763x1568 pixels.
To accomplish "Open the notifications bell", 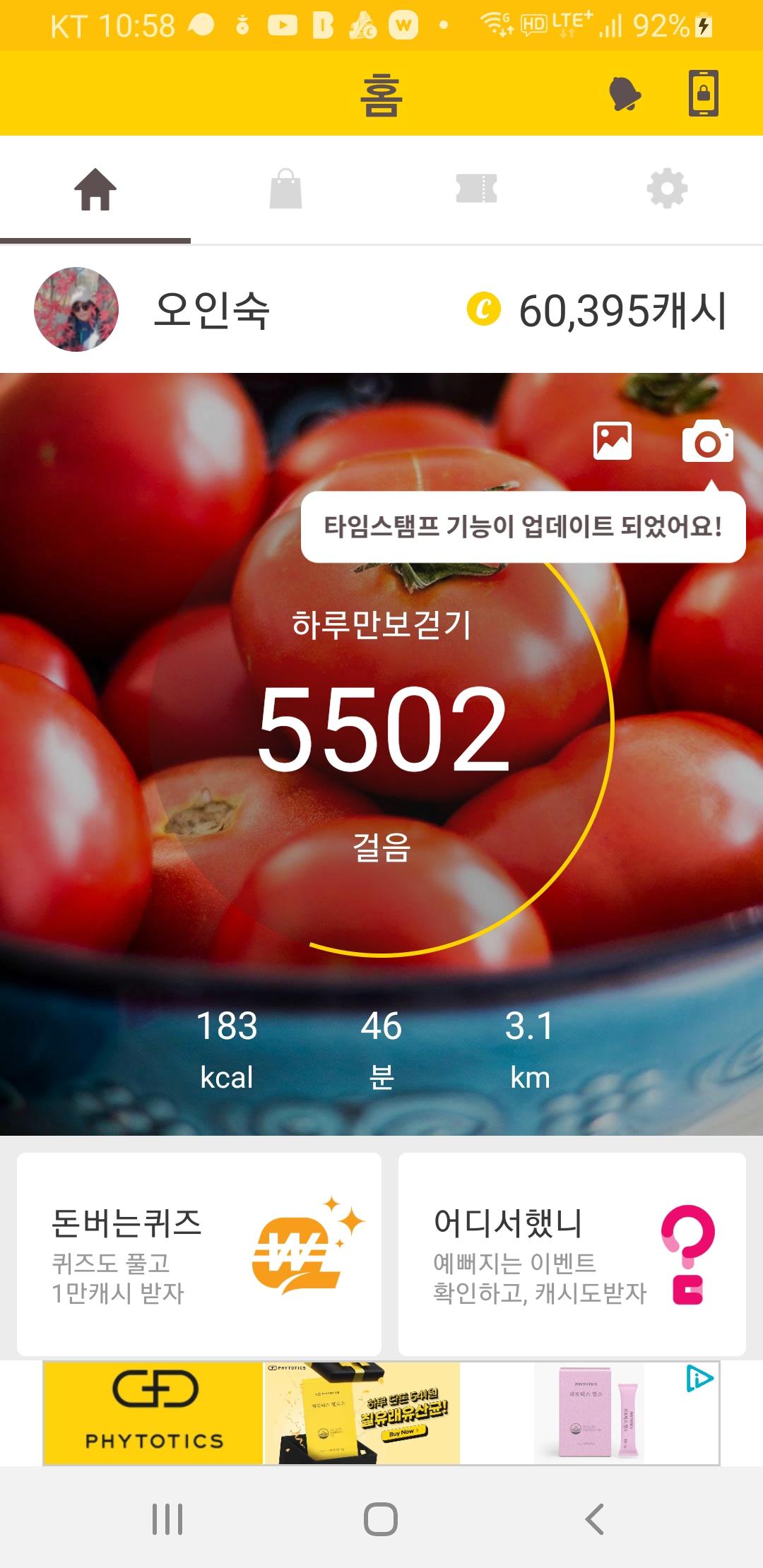I will coord(625,93).
